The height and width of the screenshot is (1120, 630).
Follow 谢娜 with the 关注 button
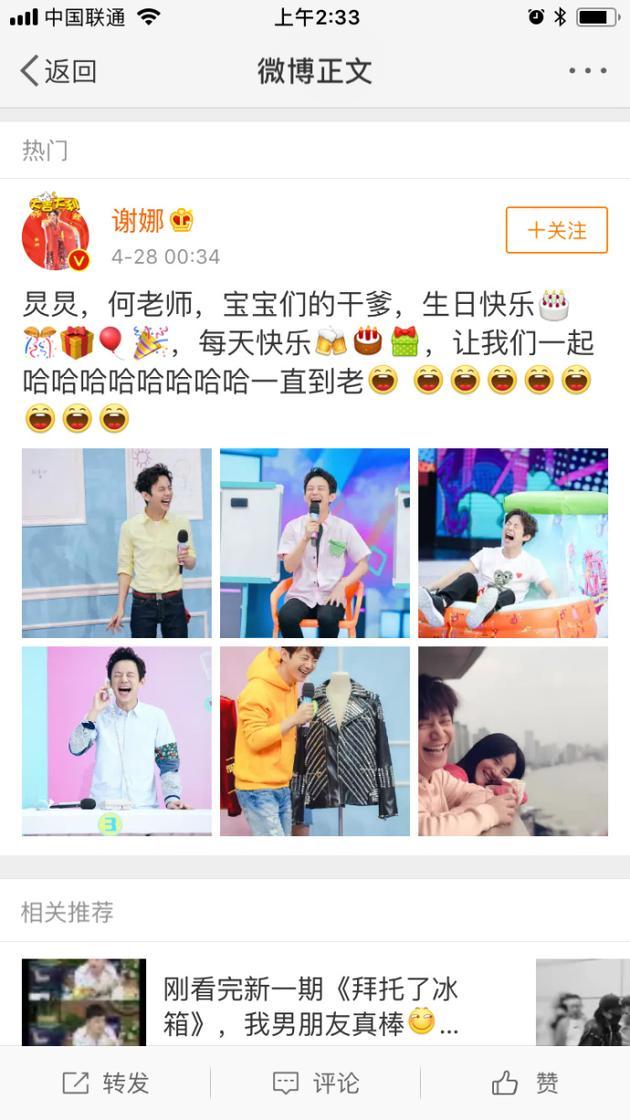[557, 230]
